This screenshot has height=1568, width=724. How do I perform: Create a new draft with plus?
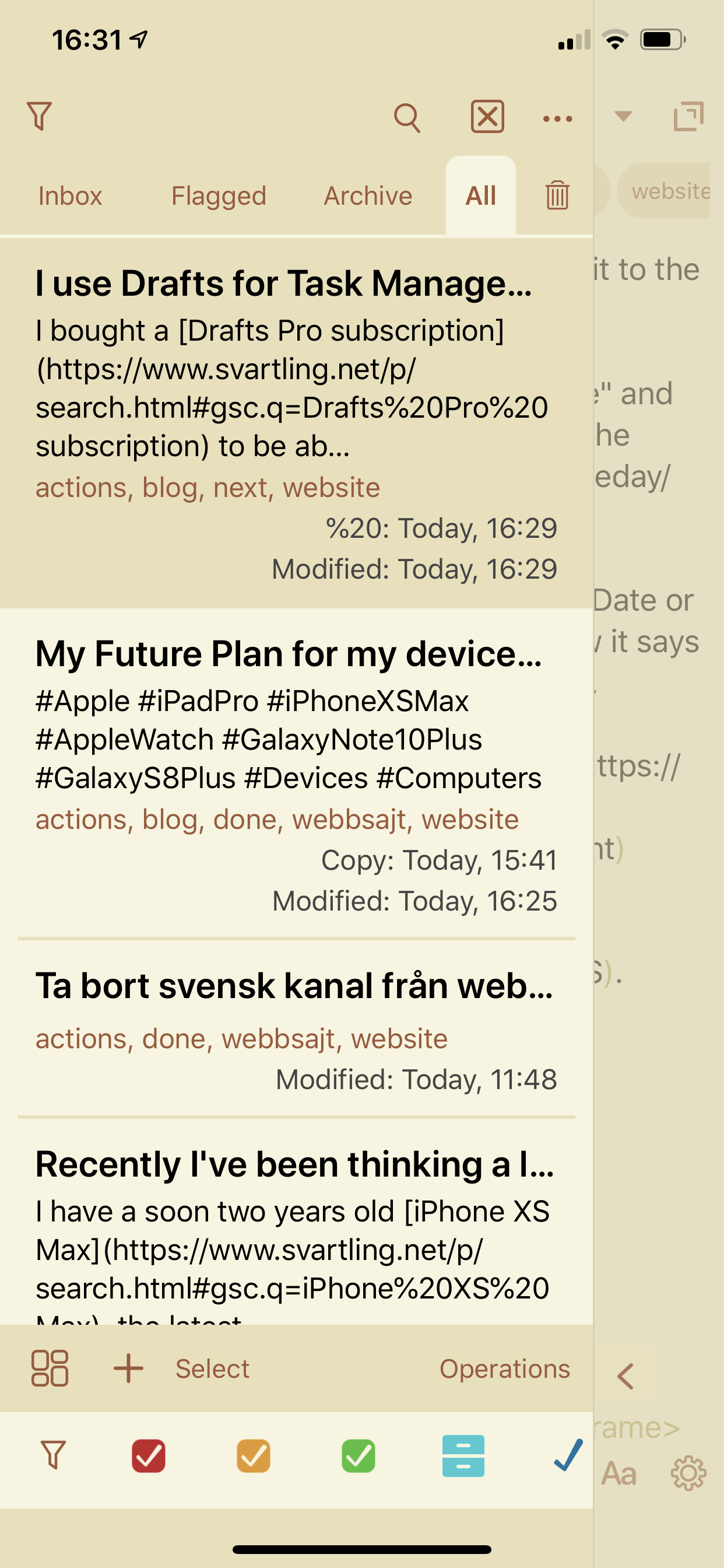[128, 1368]
